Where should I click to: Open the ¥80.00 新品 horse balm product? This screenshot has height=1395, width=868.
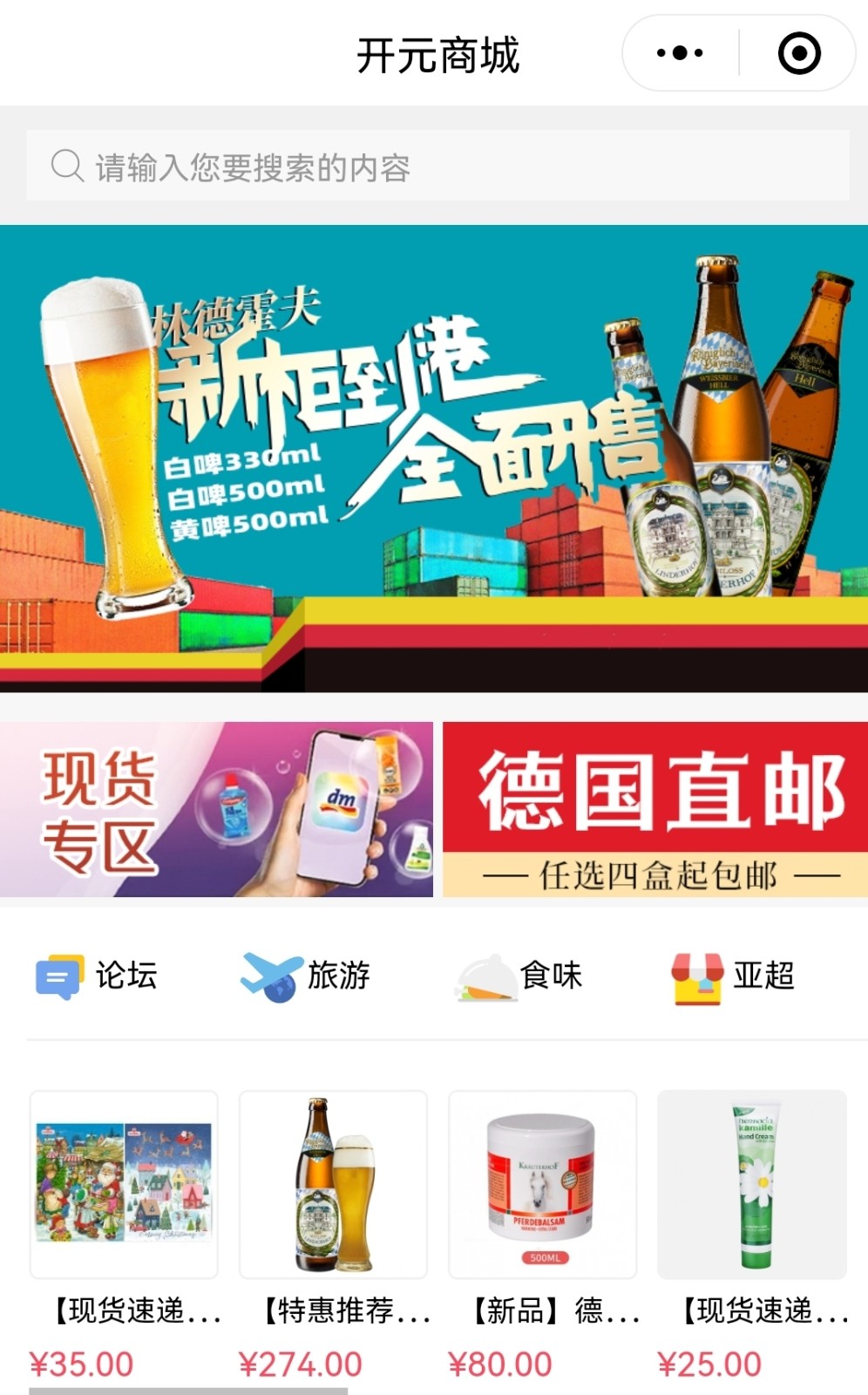pyautogui.click(x=542, y=1184)
